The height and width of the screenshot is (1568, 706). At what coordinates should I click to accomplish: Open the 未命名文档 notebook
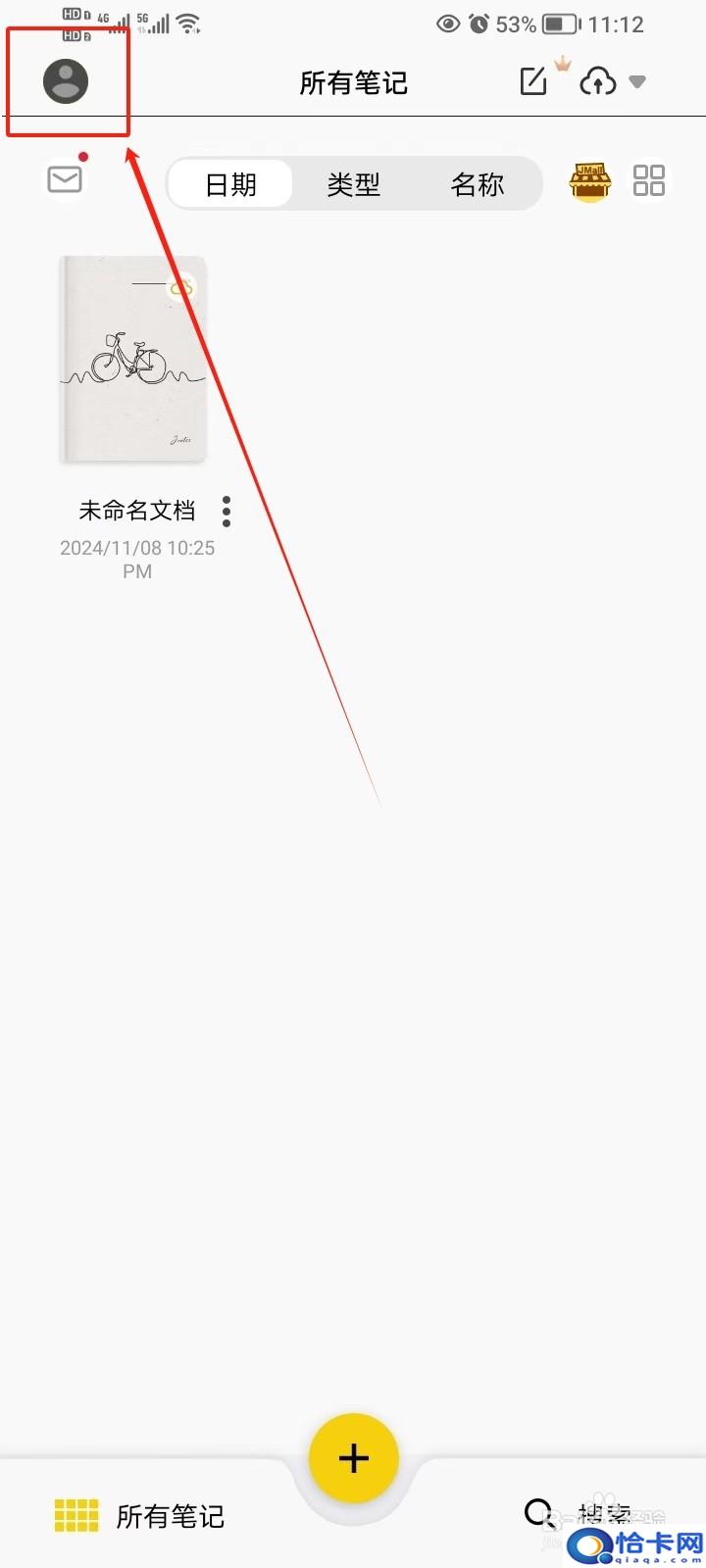coord(133,360)
